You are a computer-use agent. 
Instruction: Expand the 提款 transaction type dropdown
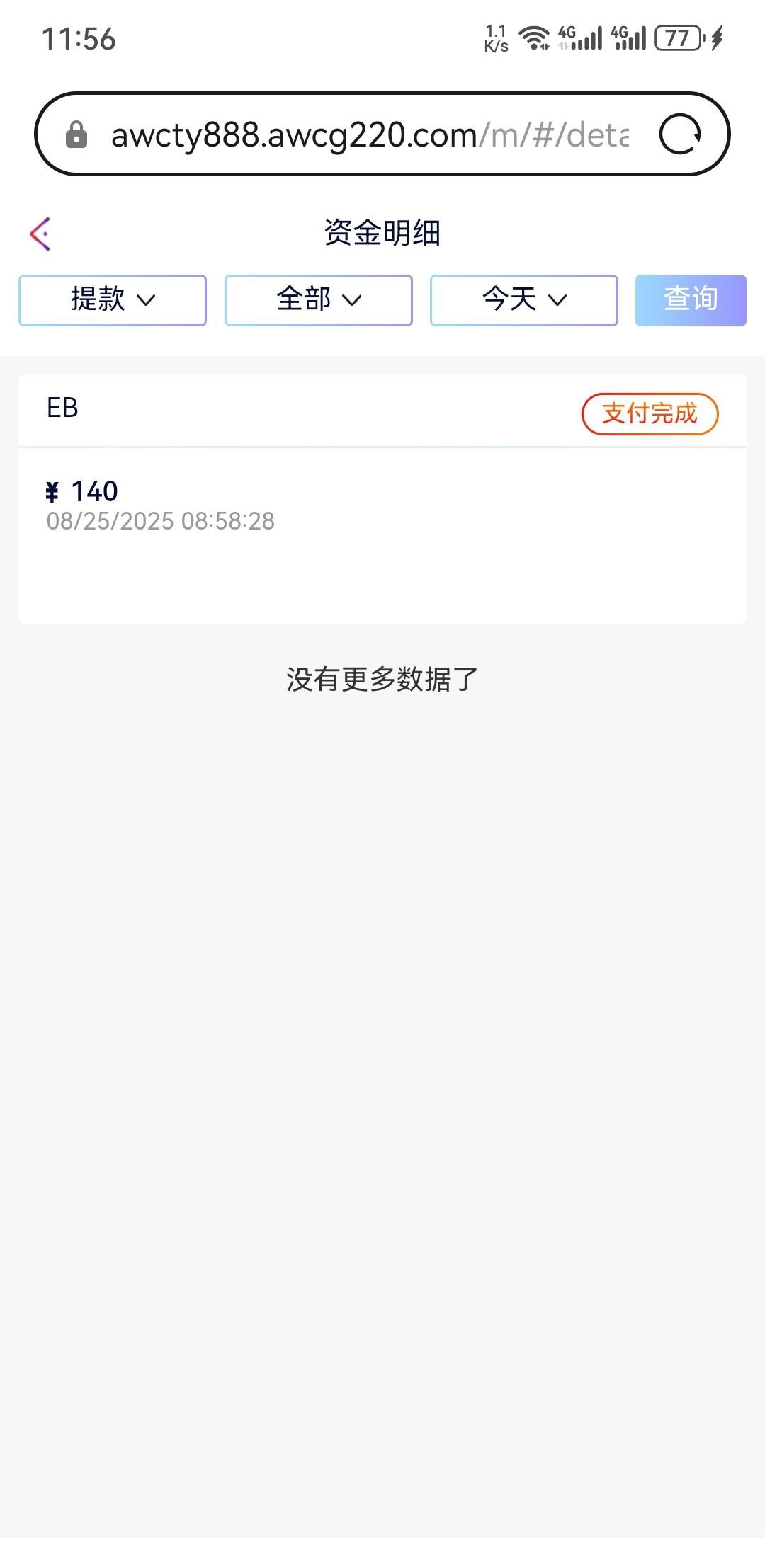pyautogui.click(x=113, y=300)
